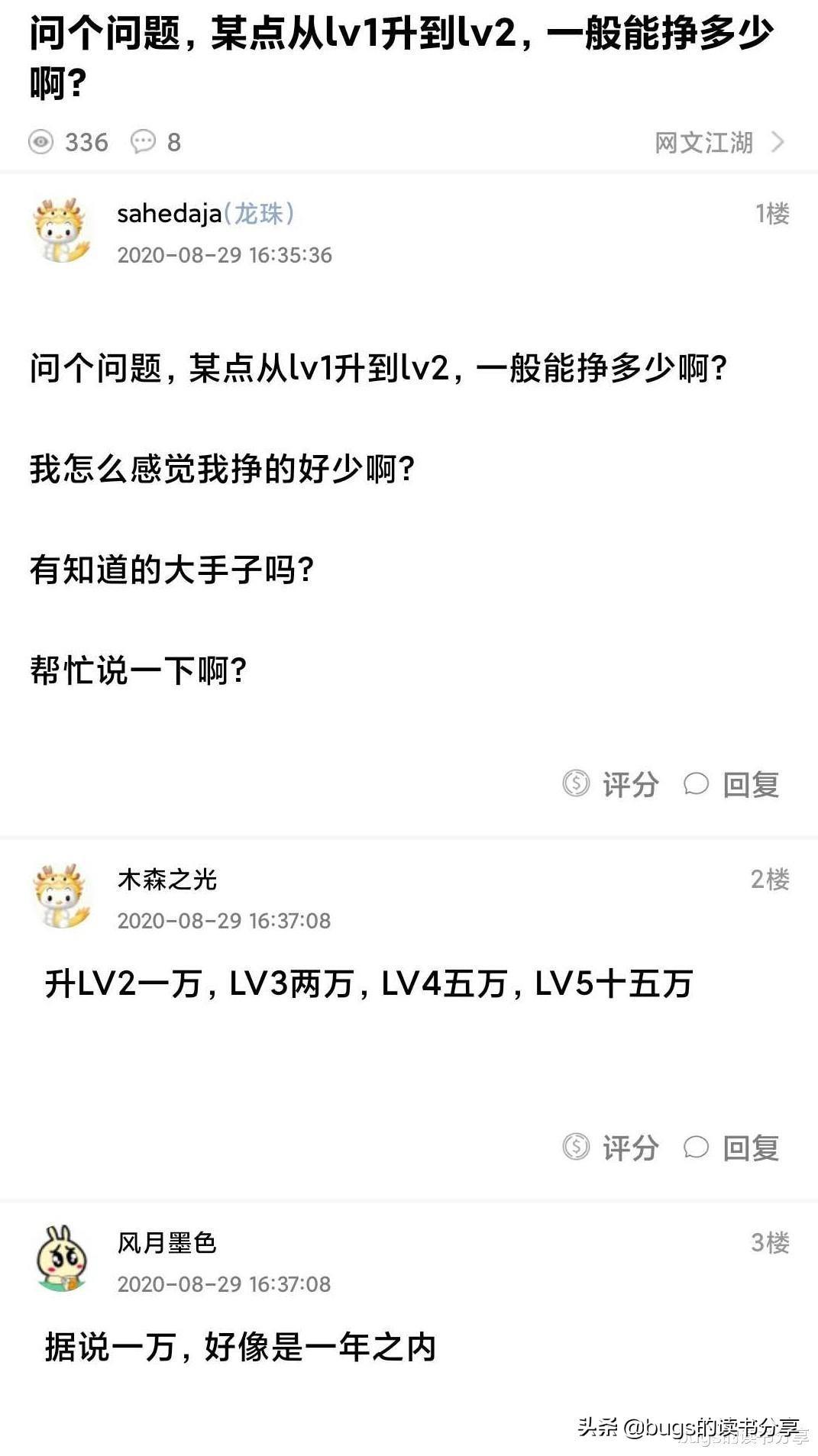Image resolution: width=818 pixels, height=1456 pixels.
Task: Select the username sahedaja
Action: [x=169, y=214]
